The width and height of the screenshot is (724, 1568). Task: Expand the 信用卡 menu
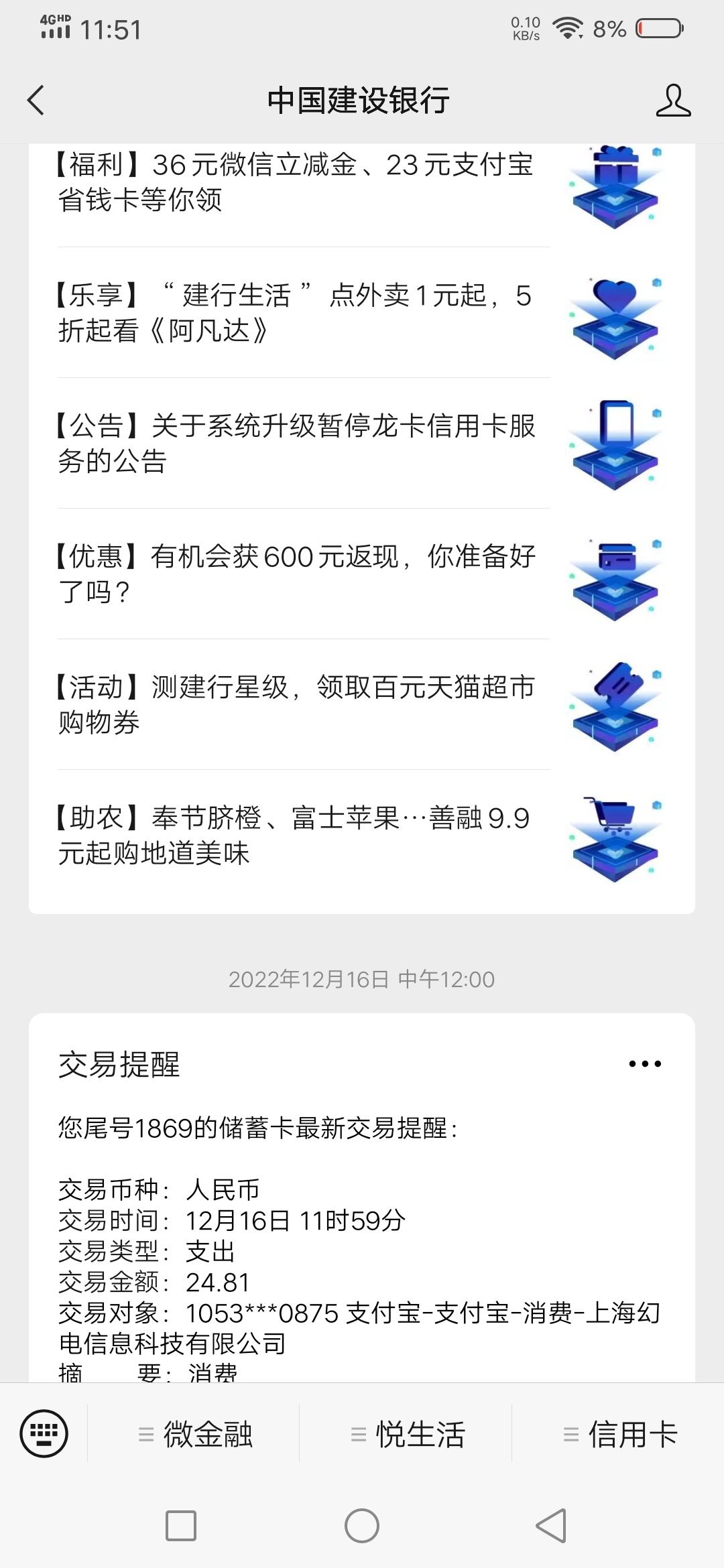point(619,1434)
